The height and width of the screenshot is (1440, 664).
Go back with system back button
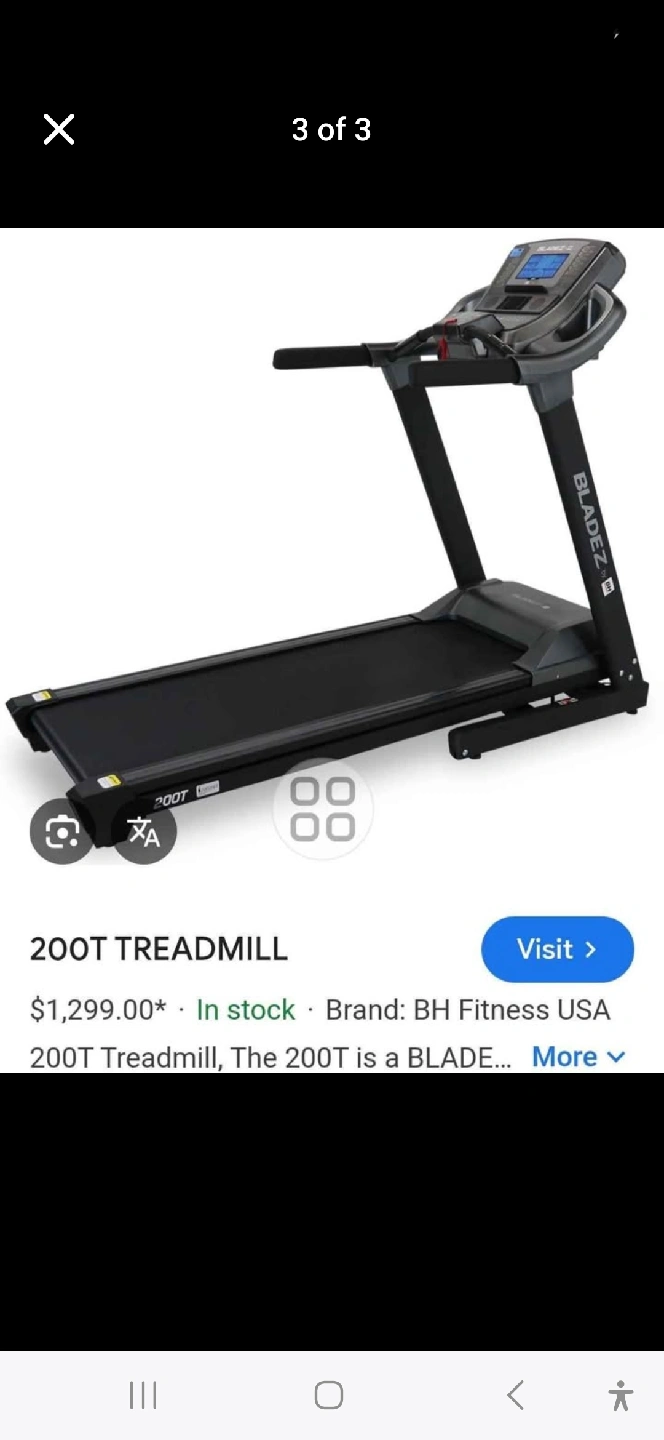point(515,1395)
